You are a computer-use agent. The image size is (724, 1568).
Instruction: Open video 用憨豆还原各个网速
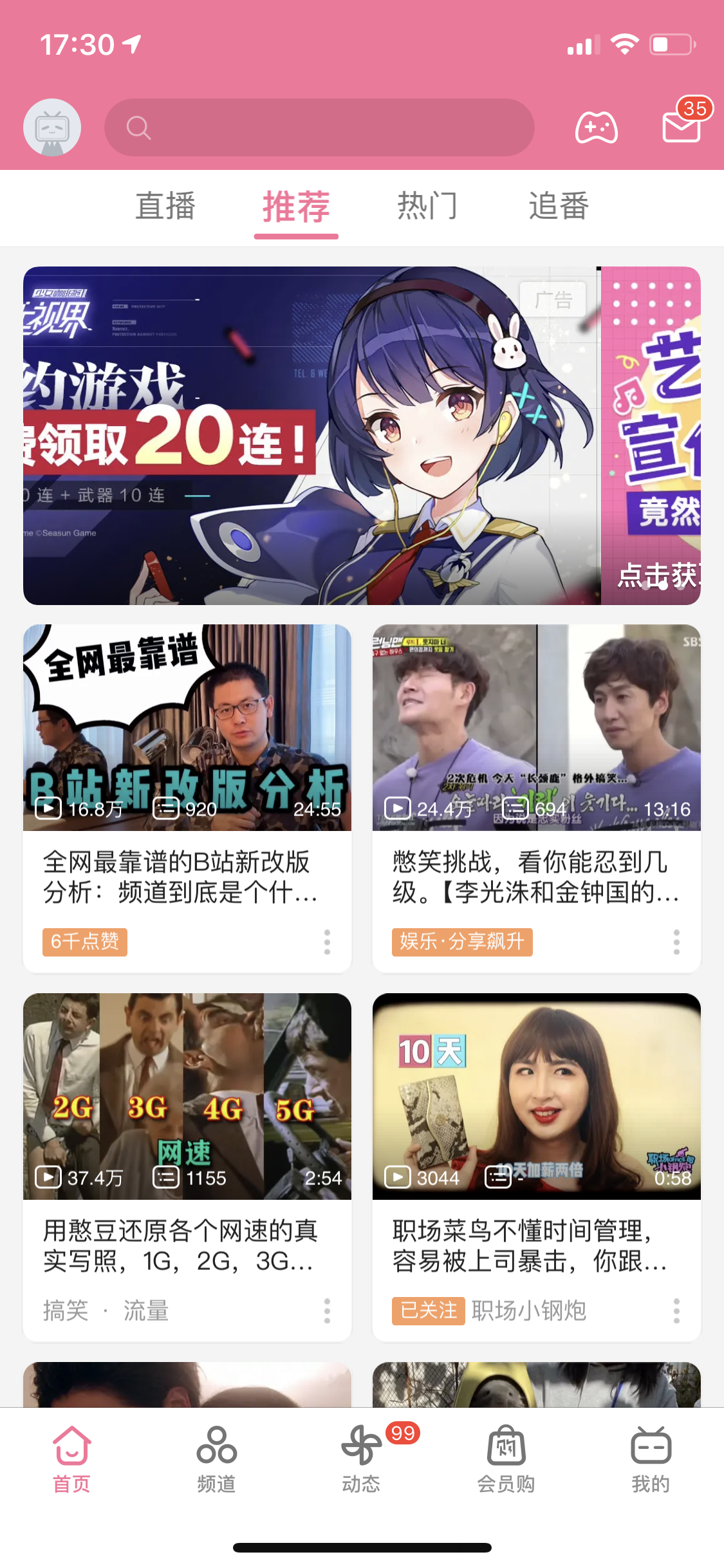point(187,1167)
